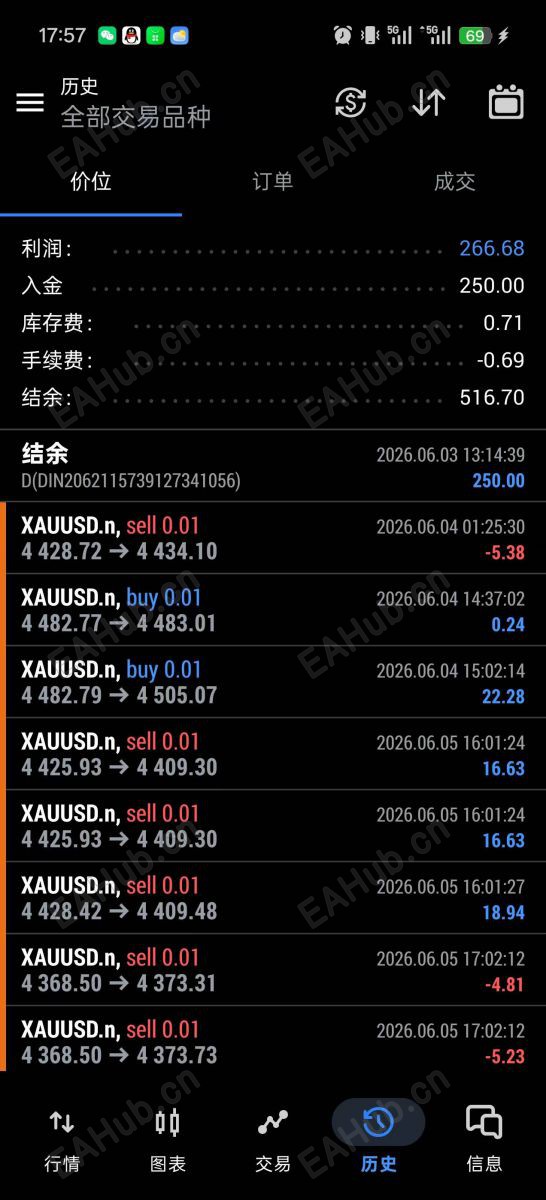Screen dimensions: 546x1200
Task: Open the hamburger drawer menu
Action: click(x=30, y=102)
